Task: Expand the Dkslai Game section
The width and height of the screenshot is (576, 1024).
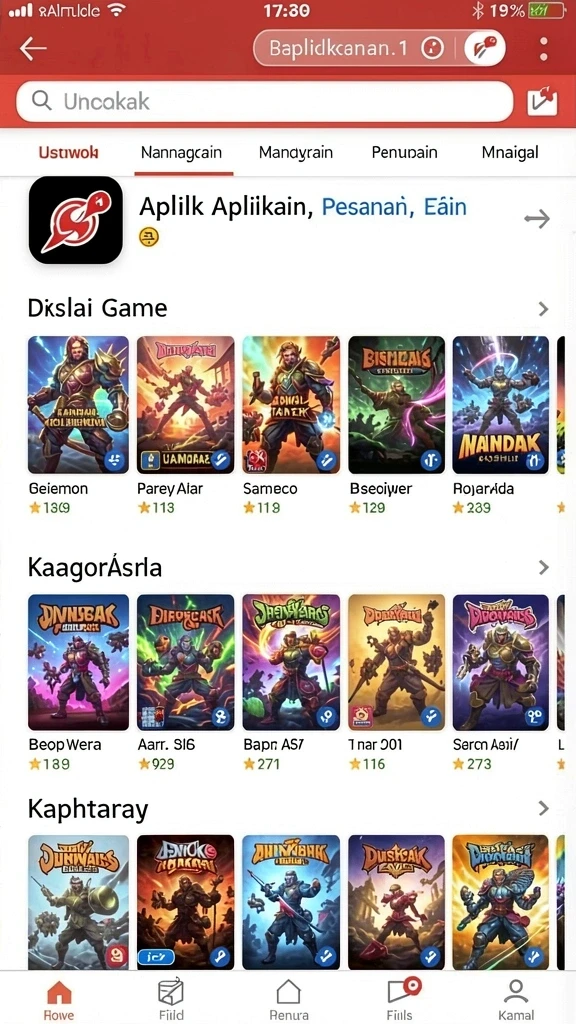Action: (x=543, y=309)
